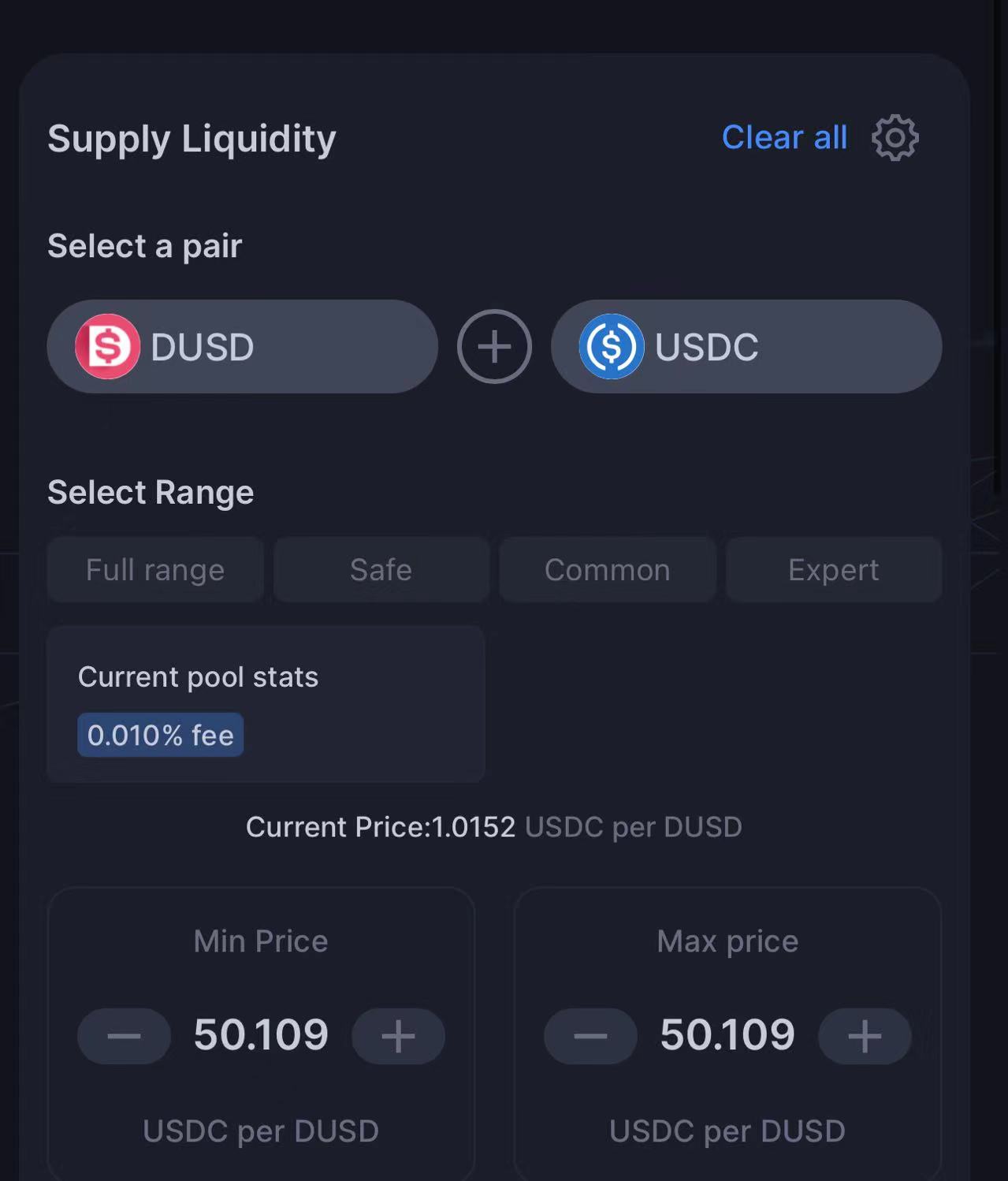
Task: Choose the Common range preset
Action: point(607,570)
